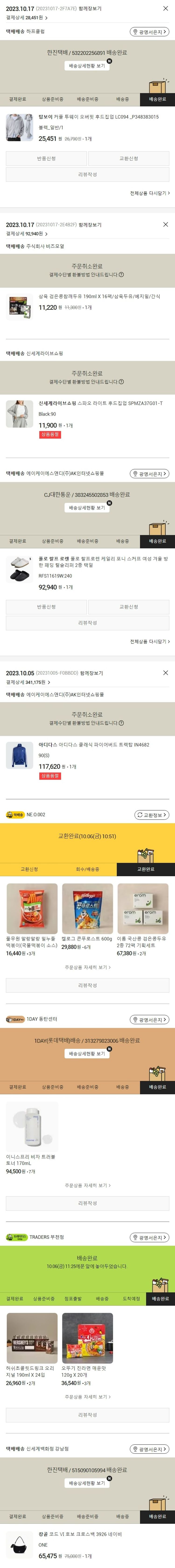Open the 이니스프리 비자 트러블 토너 product
This screenshot has width=175, height=1568.
click(x=32, y=1126)
